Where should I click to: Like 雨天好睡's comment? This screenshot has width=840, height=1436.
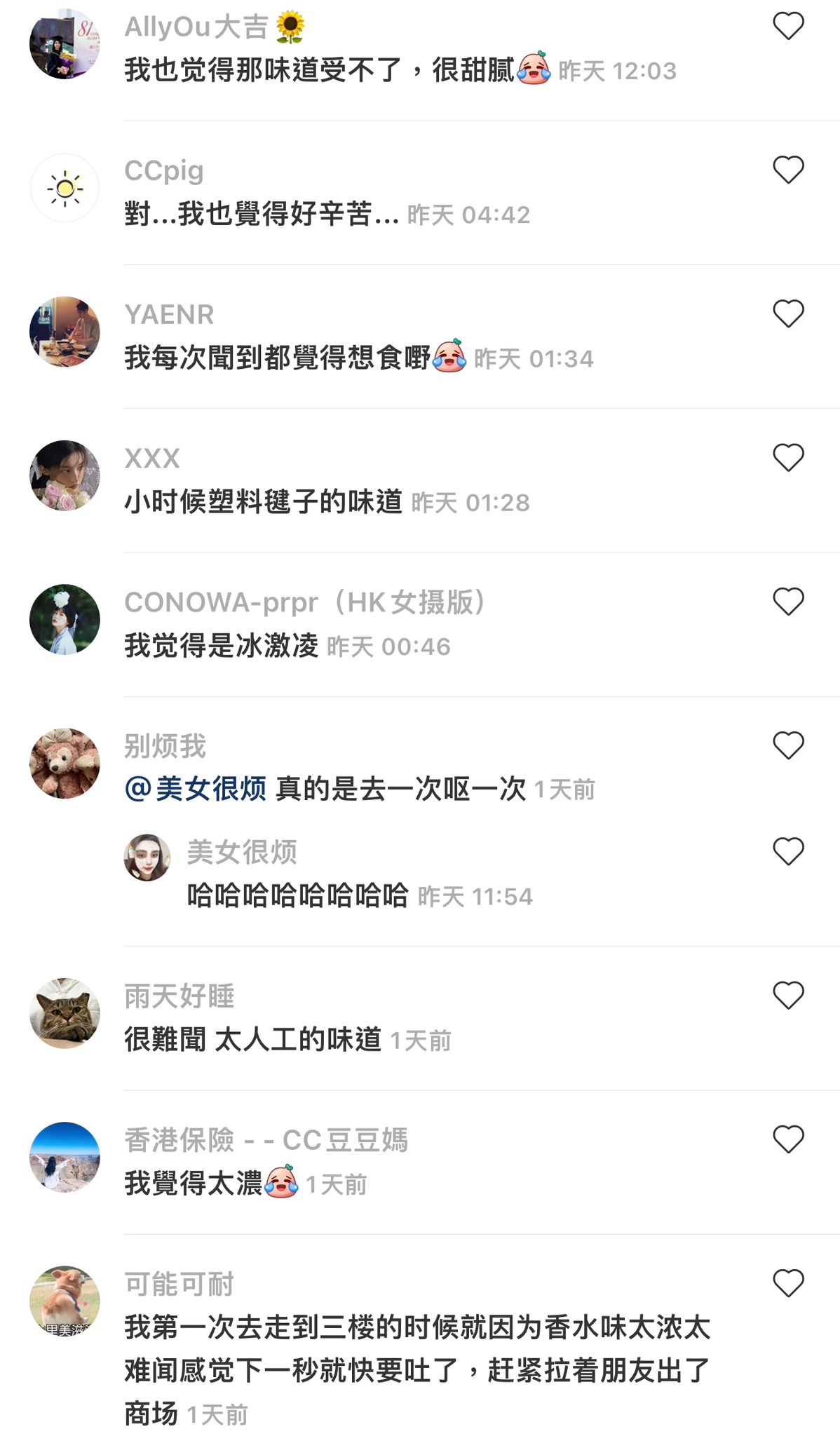coord(787,996)
